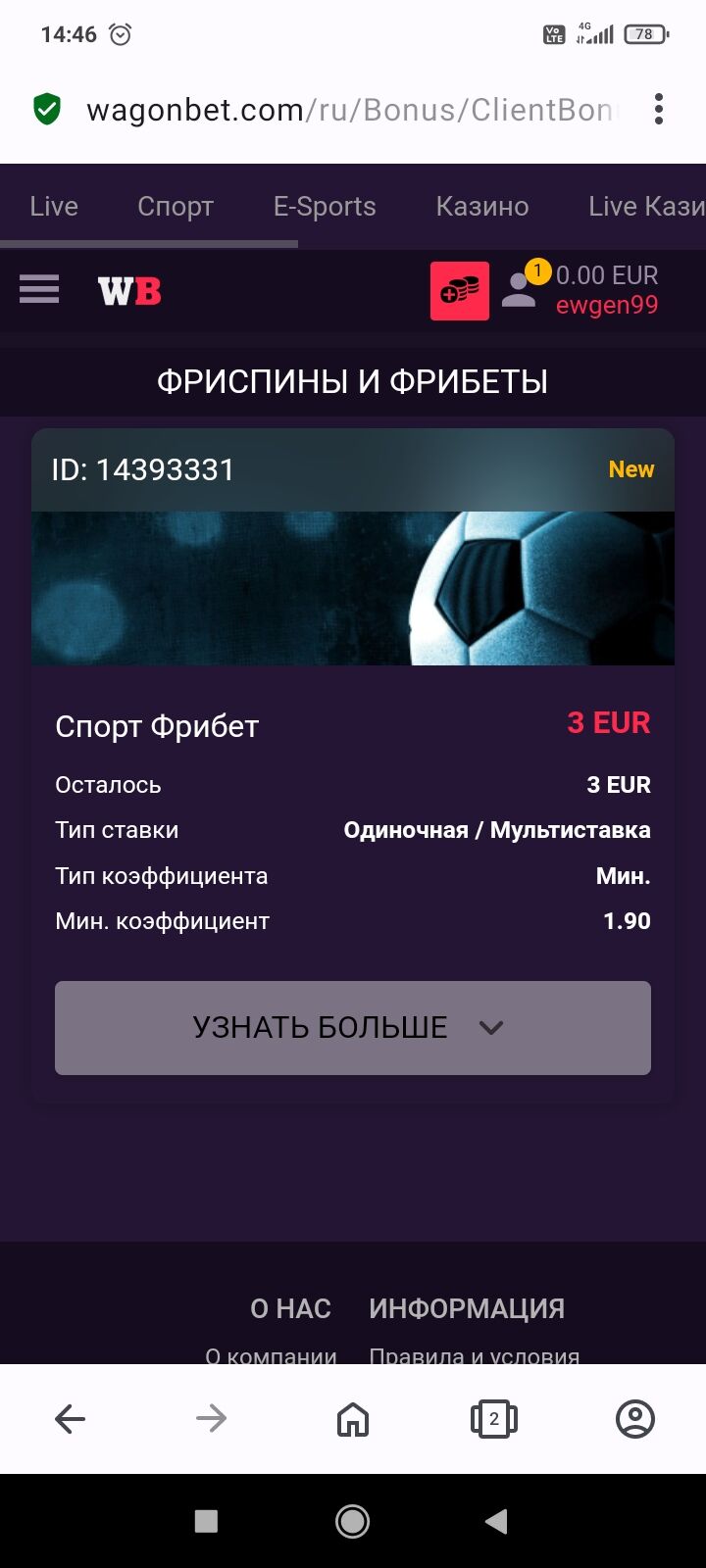Viewport: 706px width, 1568px height.
Task: Switch to the Казино tab
Action: (482, 207)
